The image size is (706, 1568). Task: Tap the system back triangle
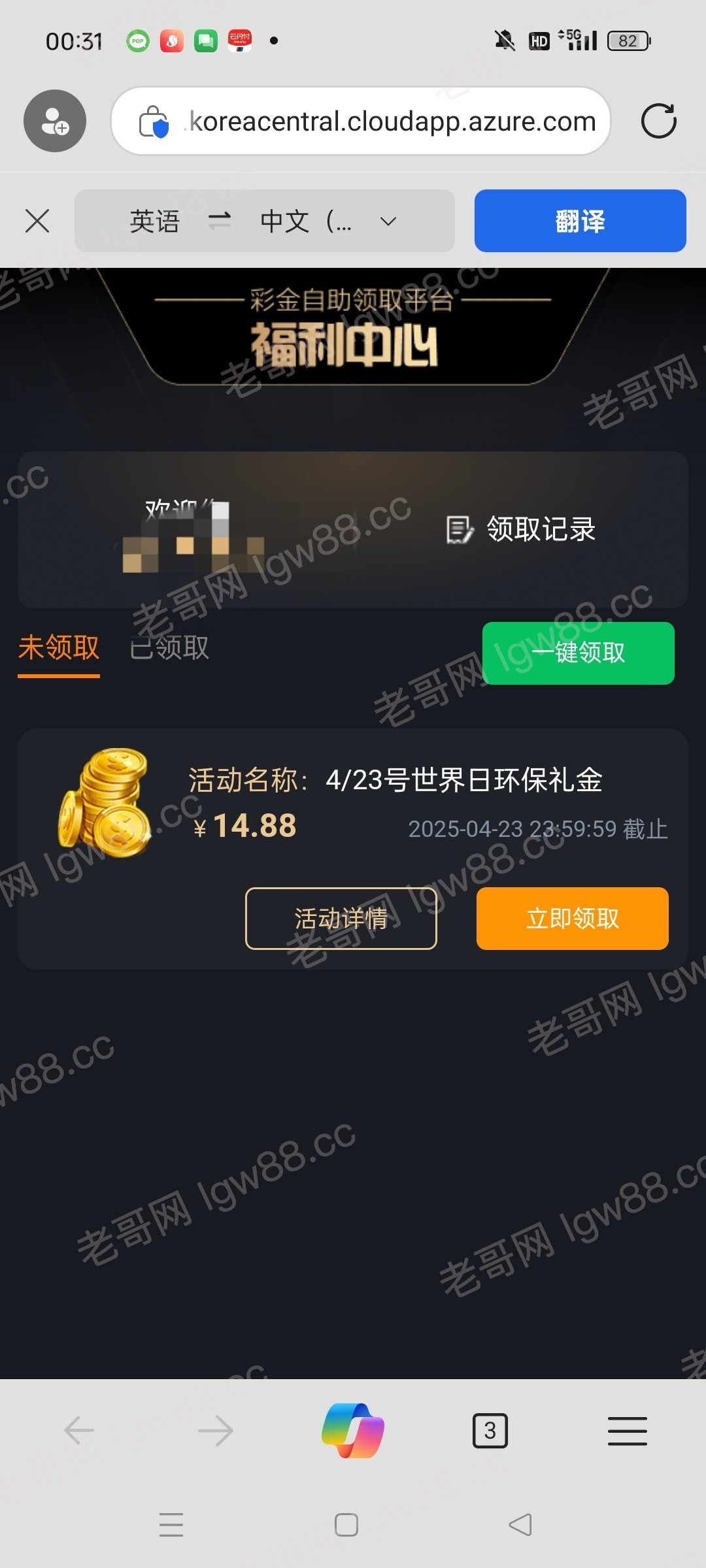[520, 1525]
